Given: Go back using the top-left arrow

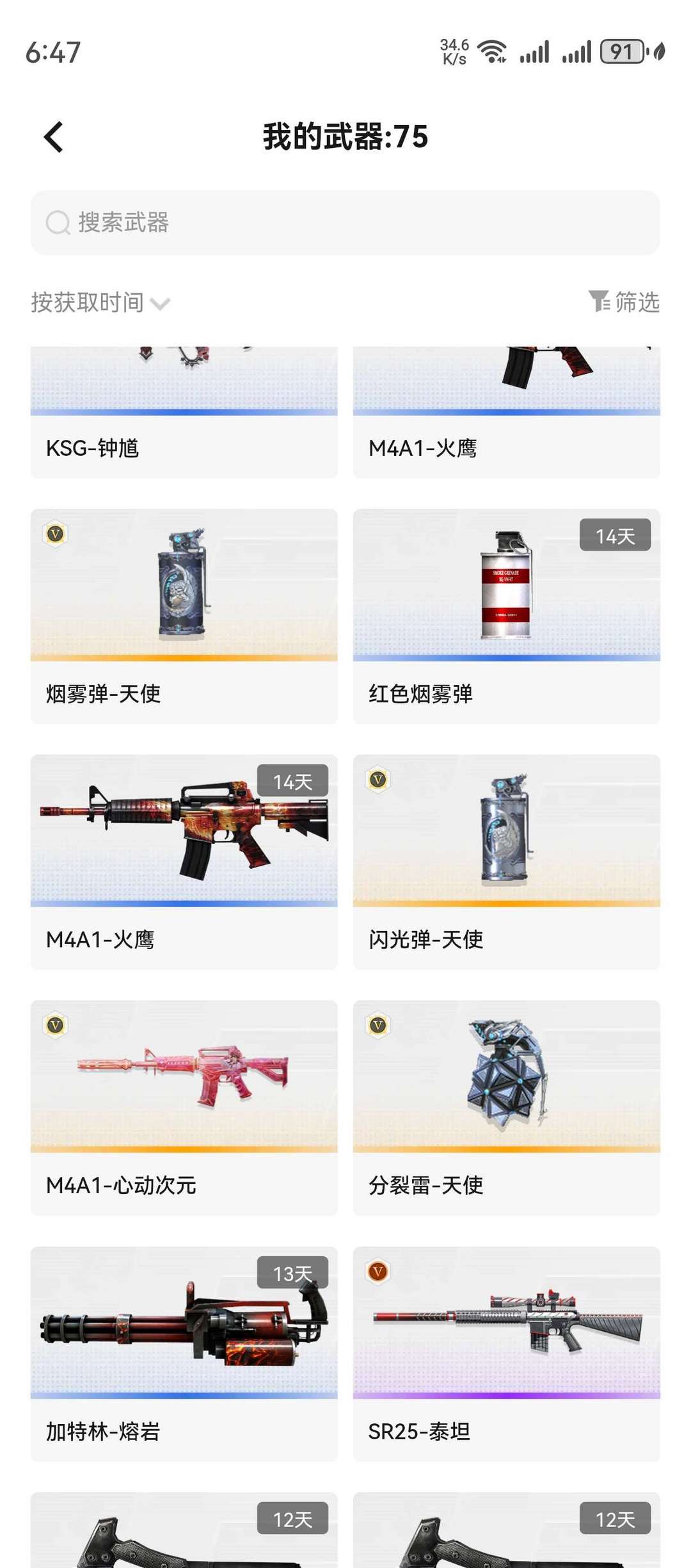Looking at the screenshot, I should [x=54, y=137].
